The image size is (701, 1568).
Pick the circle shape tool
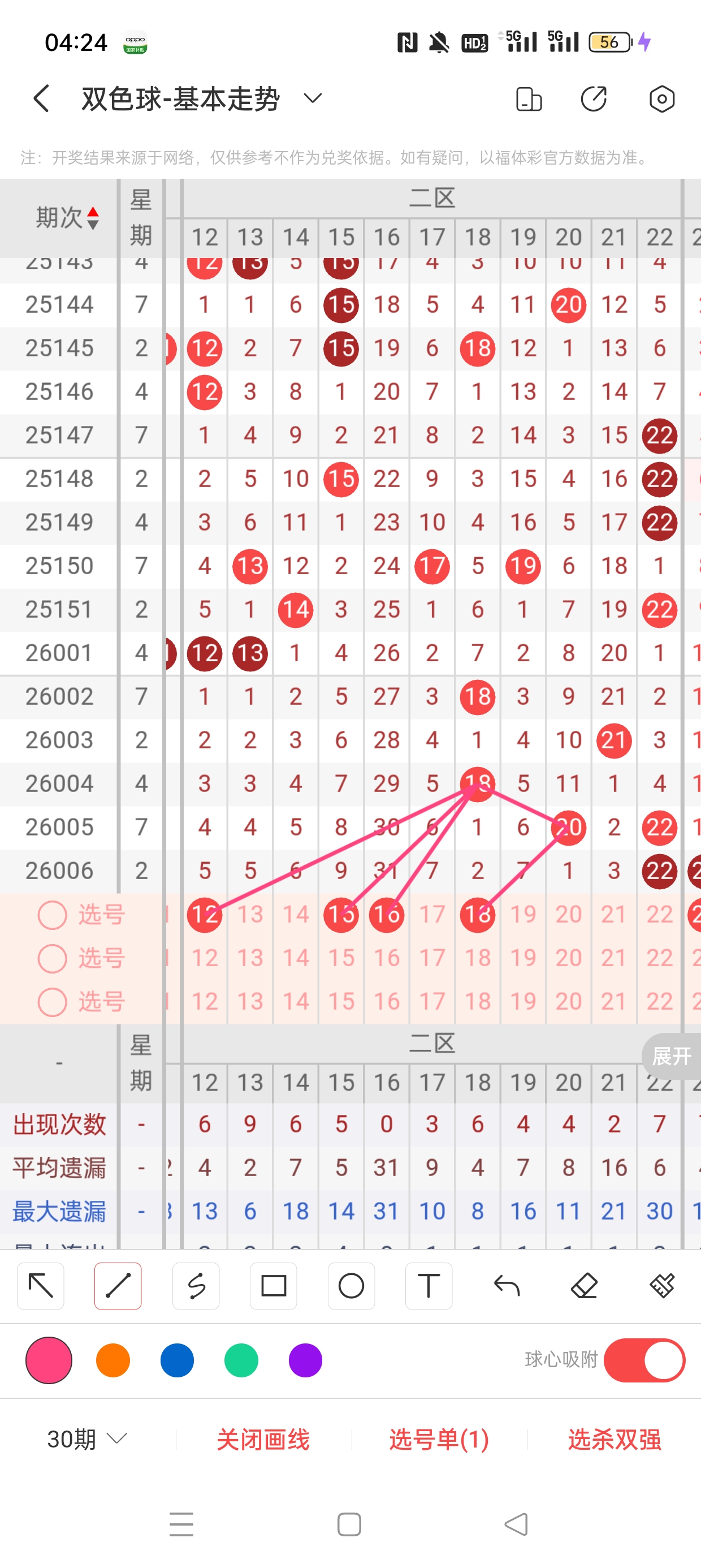pyautogui.click(x=351, y=1286)
